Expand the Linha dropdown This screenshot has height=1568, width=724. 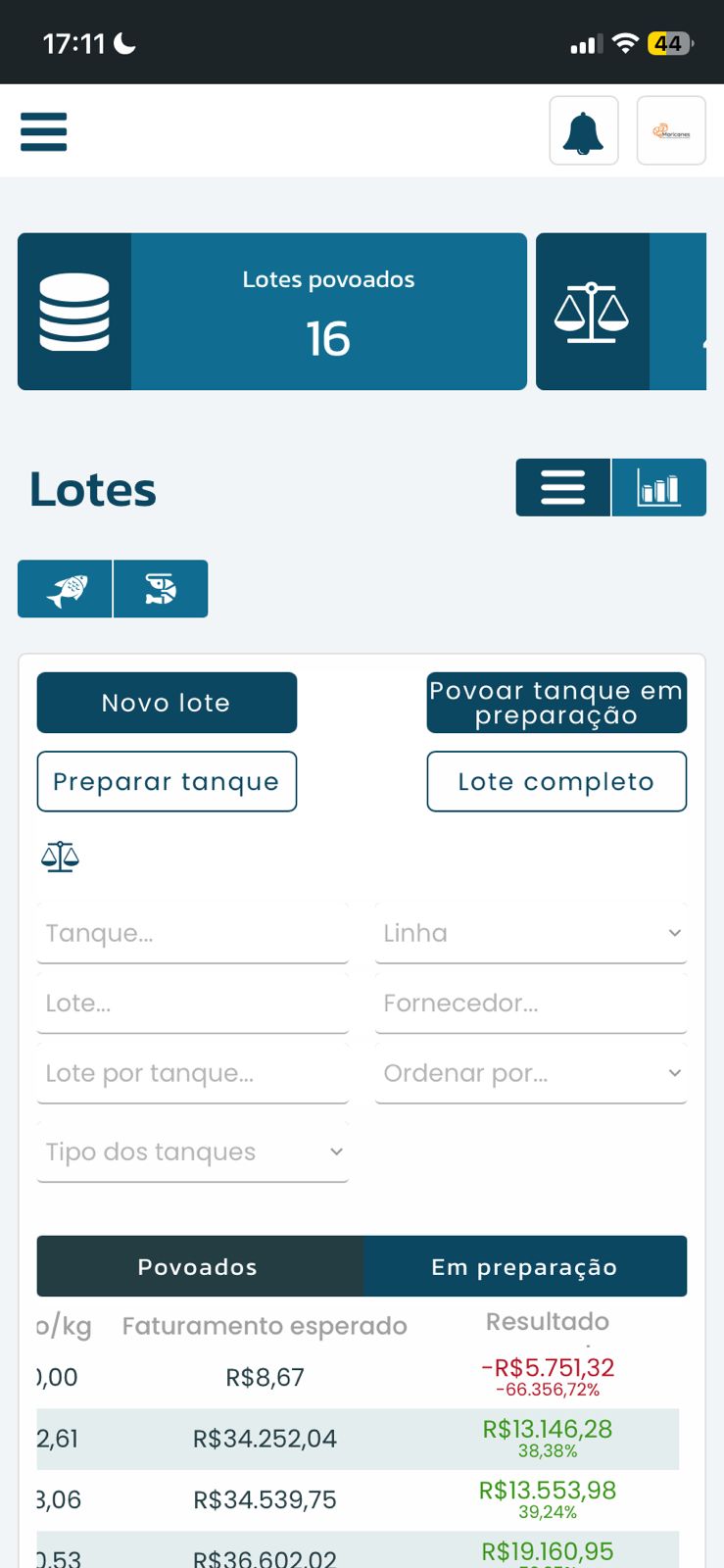pyautogui.click(x=530, y=933)
